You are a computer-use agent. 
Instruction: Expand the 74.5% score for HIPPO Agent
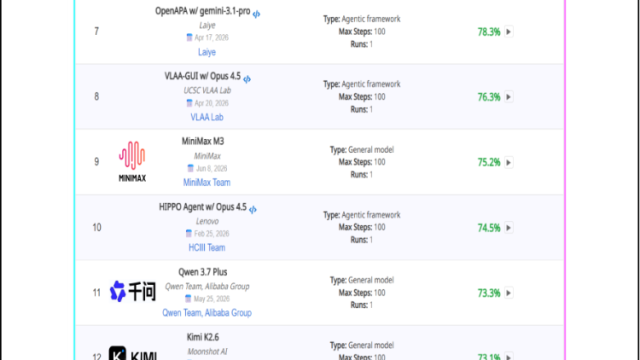coord(509,228)
